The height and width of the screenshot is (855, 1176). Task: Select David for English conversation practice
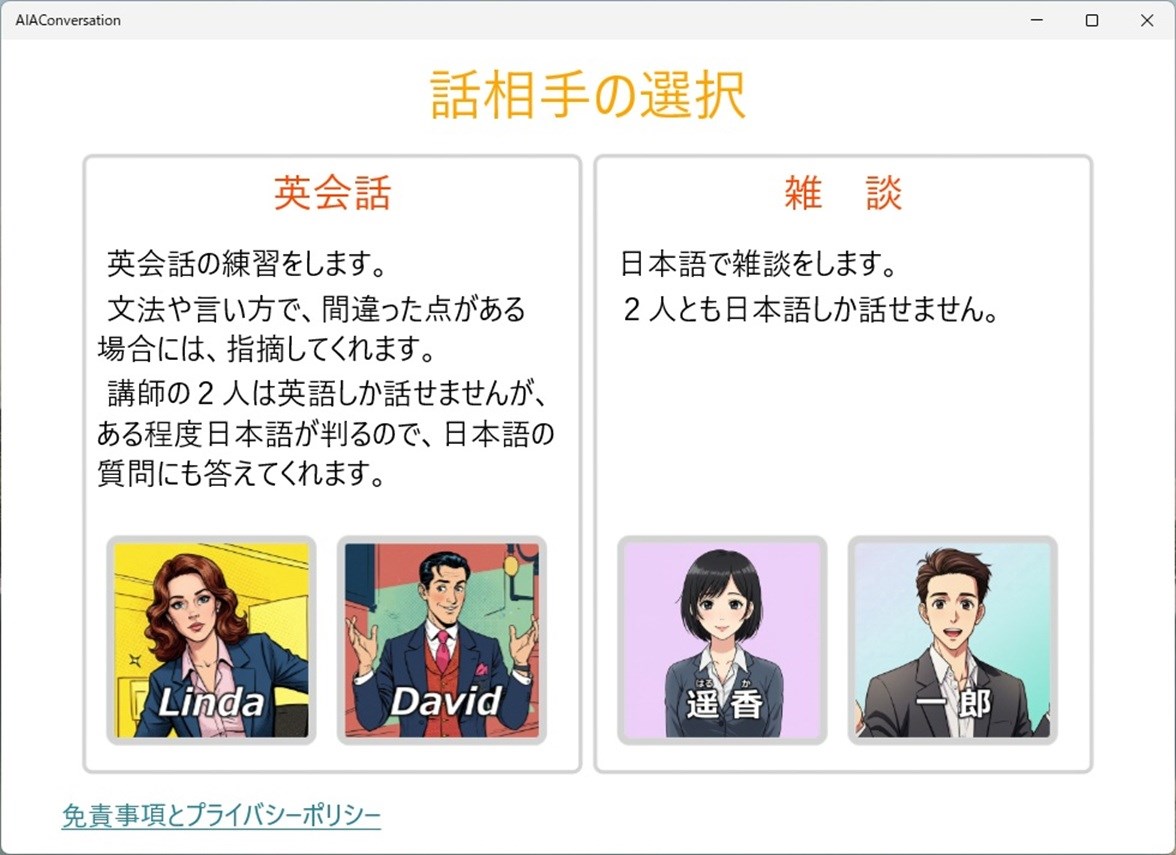[x=441, y=640]
